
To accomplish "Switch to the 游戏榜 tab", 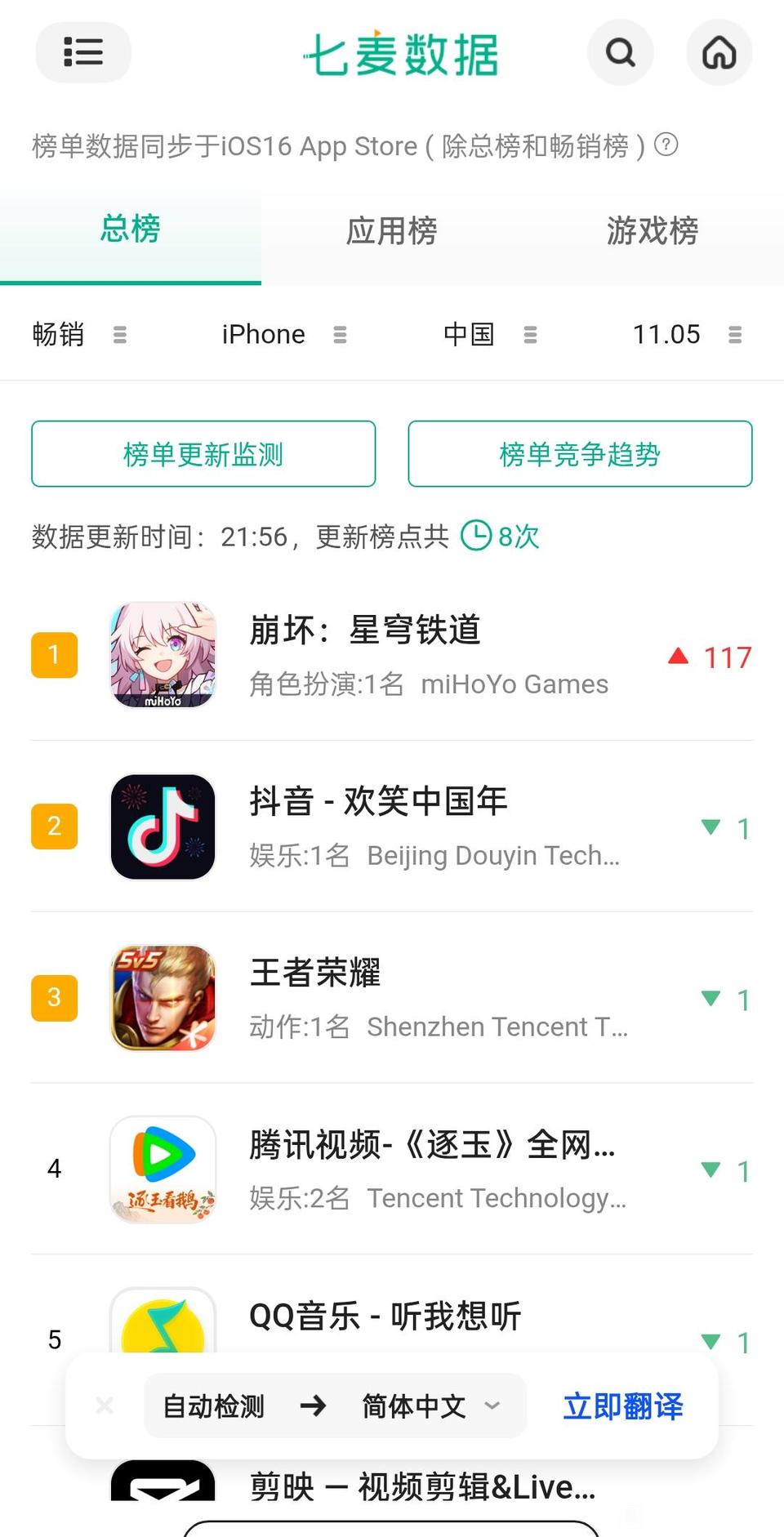I will [652, 231].
